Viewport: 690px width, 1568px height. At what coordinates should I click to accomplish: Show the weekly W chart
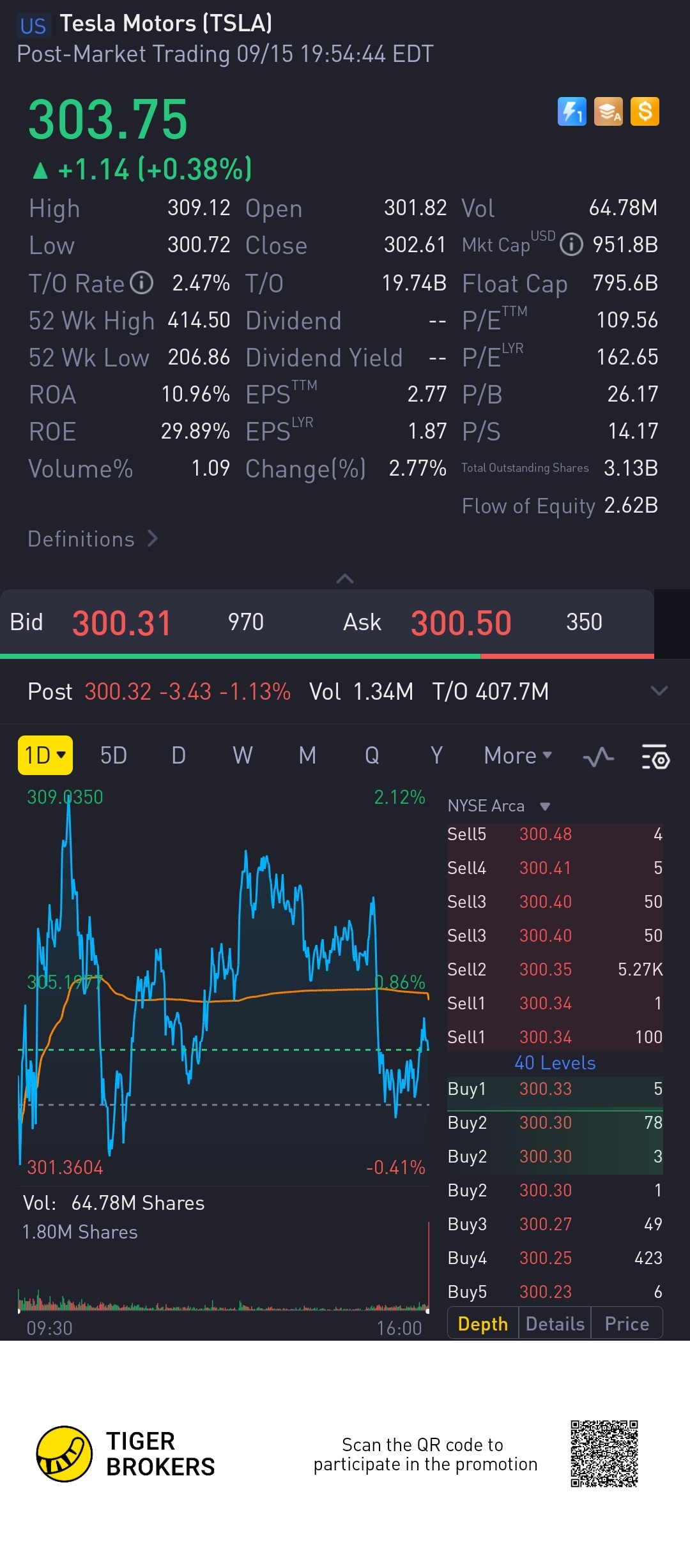tap(243, 755)
